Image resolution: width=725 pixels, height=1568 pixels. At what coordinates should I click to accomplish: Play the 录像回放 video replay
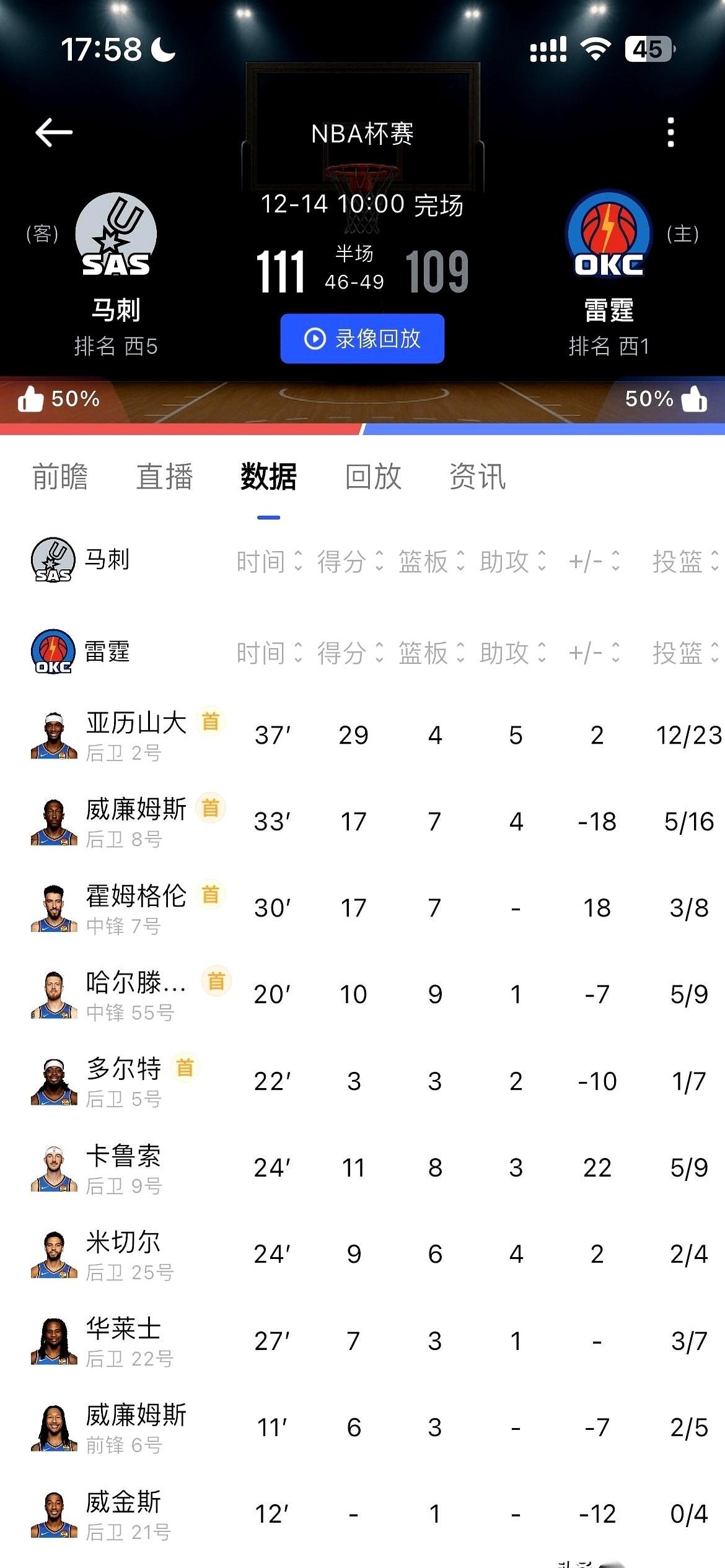(x=362, y=339)
